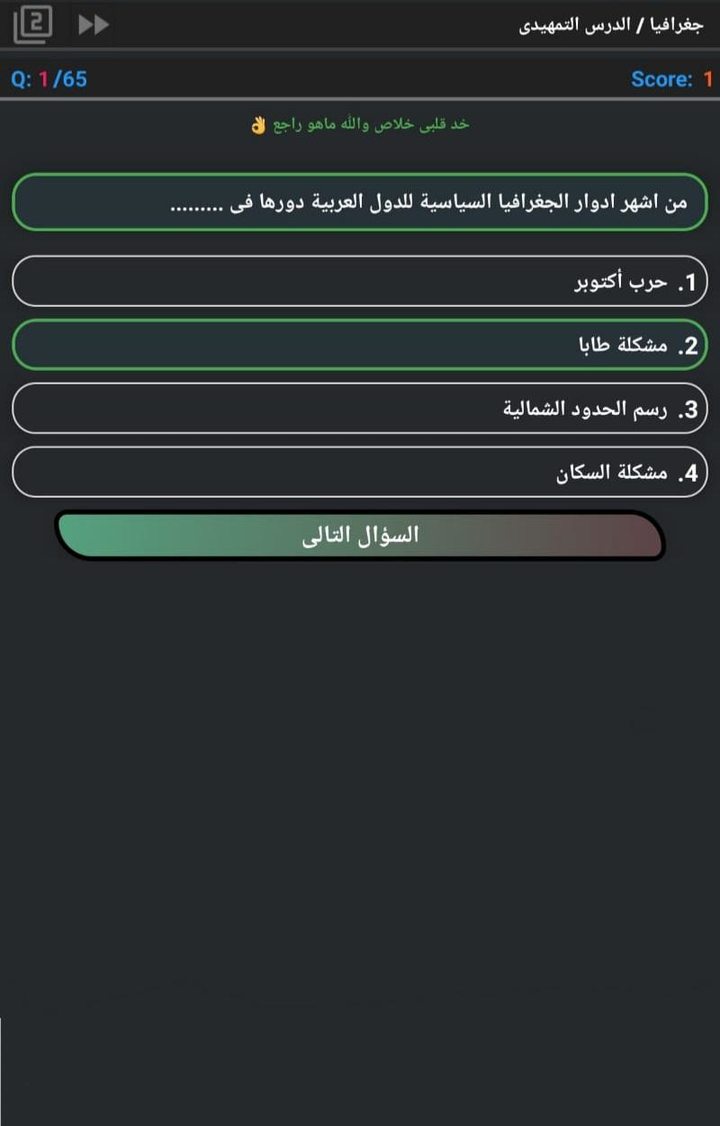The height and width of the screenshot is (1126, 720).
Task: Select answer 4 مشكلة السكان
Action: [x=360, y=473]
